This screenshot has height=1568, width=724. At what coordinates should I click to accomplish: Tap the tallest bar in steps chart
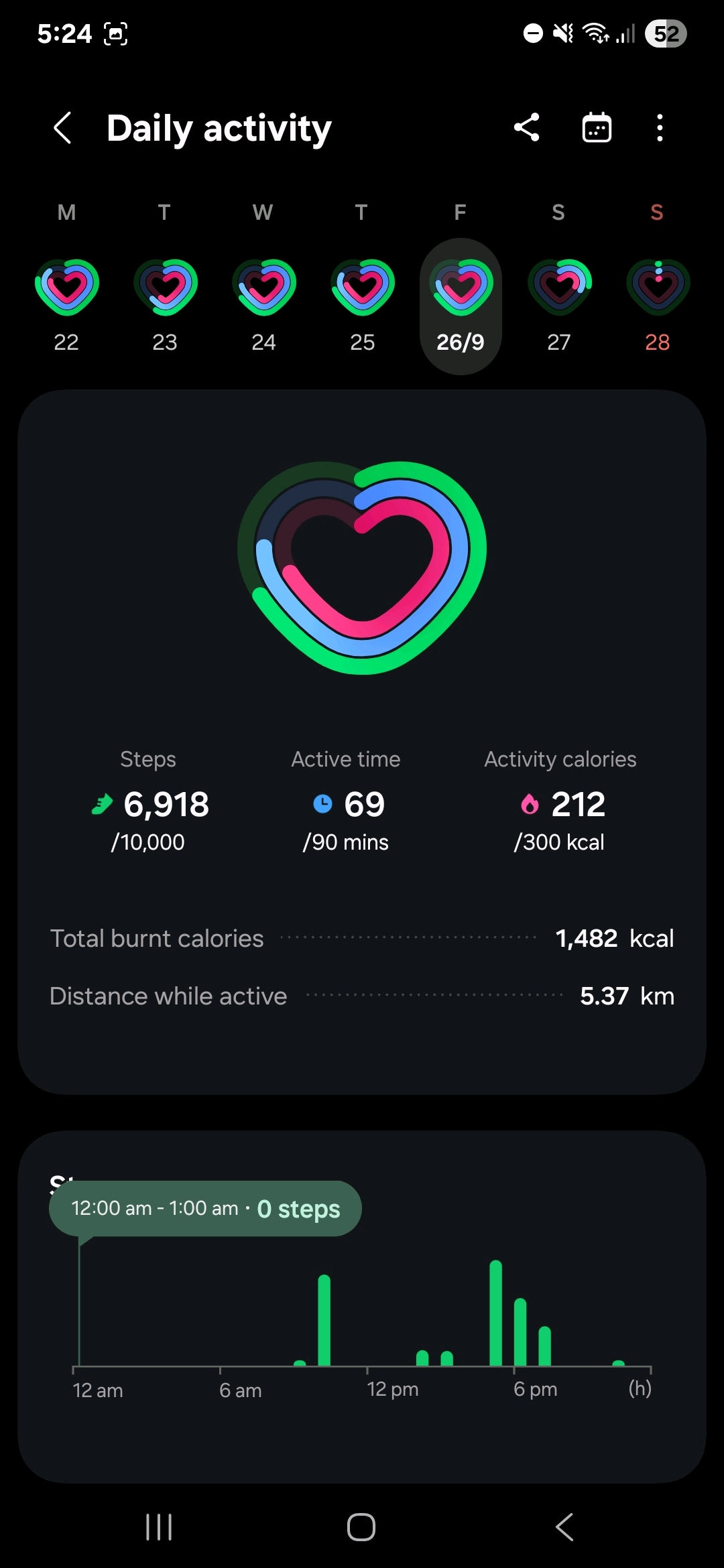point(496,1313)
